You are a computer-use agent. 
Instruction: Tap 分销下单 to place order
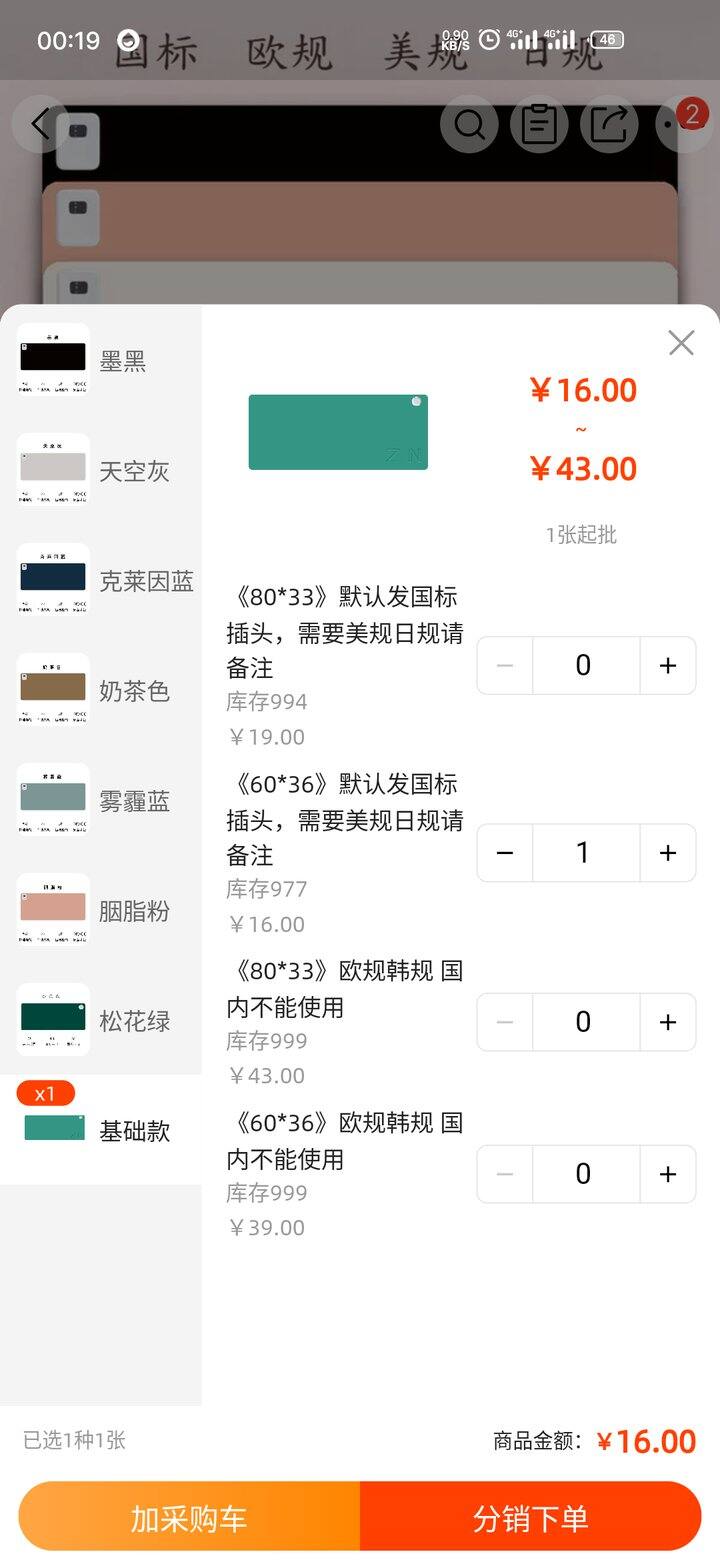click(531, 1518)
